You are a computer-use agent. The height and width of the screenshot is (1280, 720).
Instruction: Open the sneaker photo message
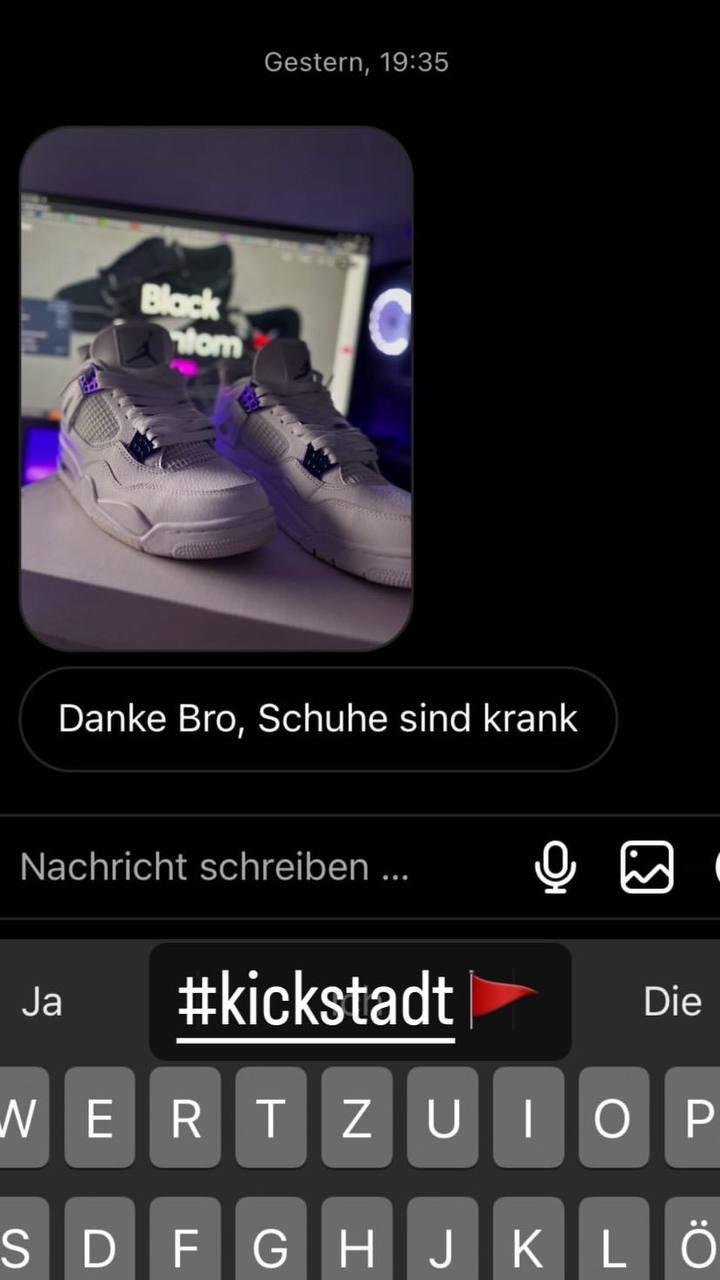coord(216,388)
